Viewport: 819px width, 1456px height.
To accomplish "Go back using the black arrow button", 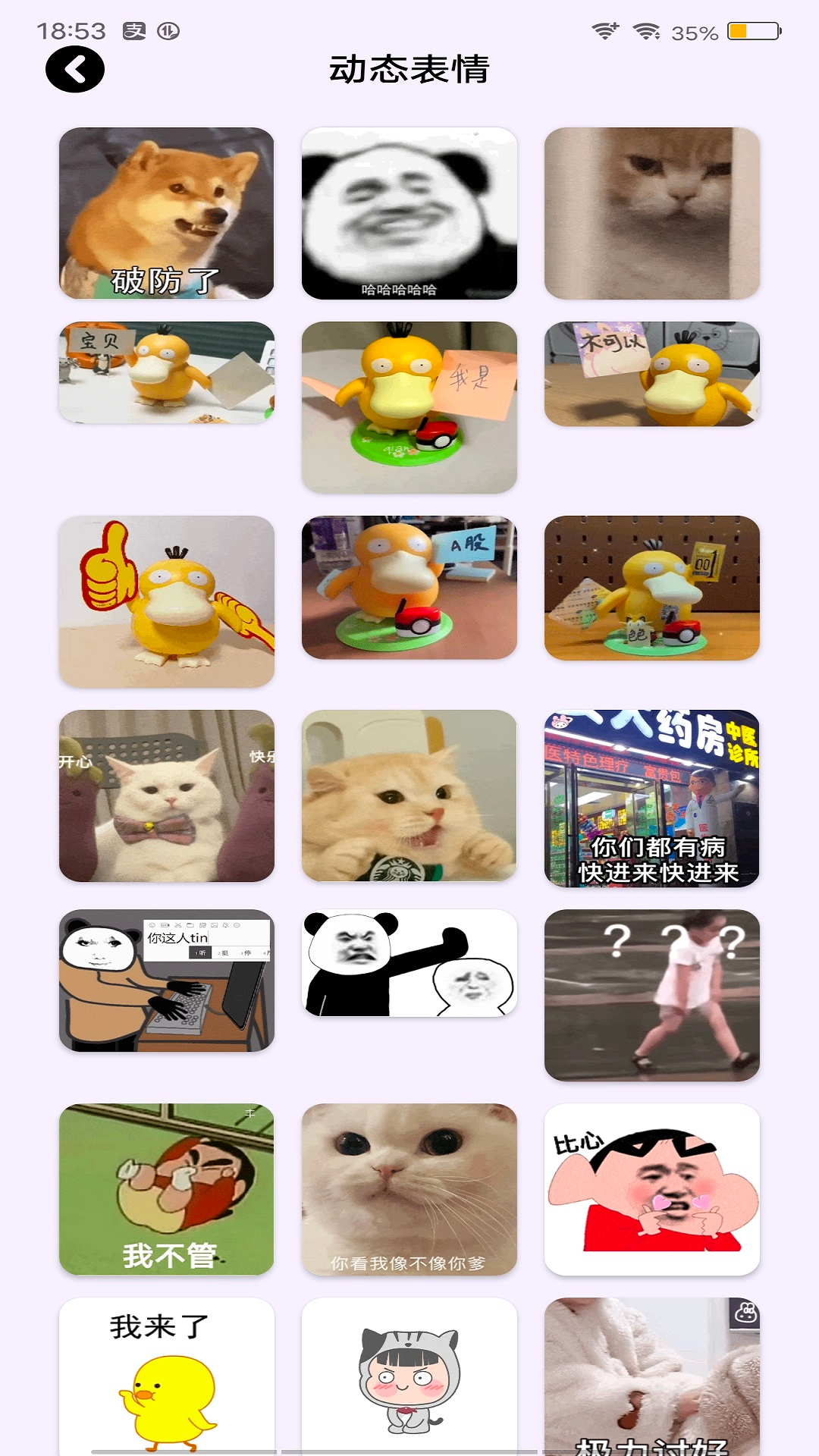I will click(x=75, y=70).
